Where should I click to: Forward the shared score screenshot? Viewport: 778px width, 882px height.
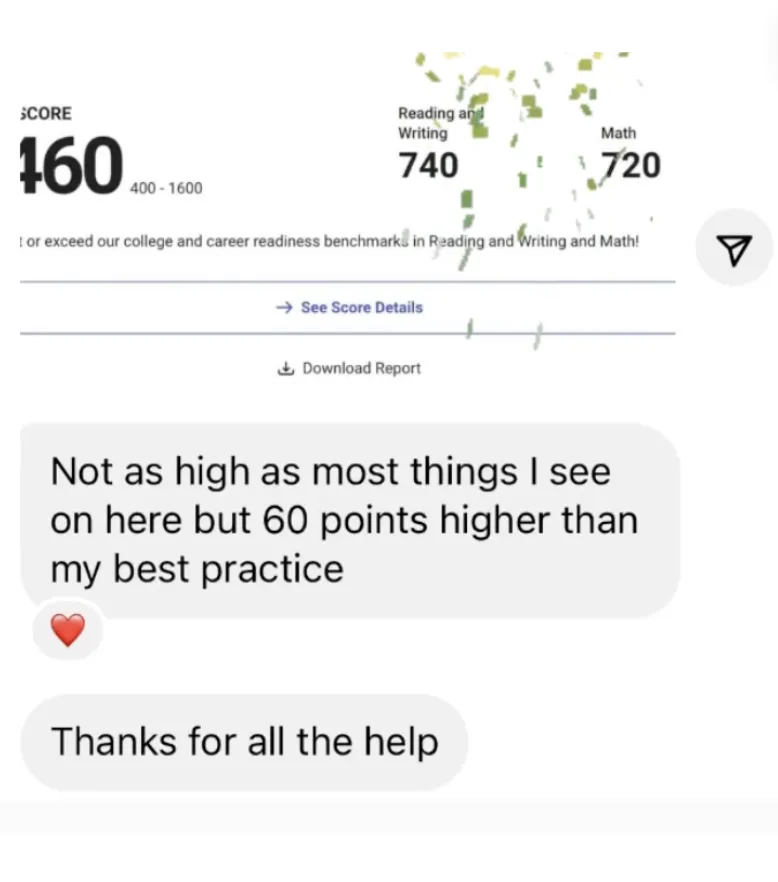[735, 248]
